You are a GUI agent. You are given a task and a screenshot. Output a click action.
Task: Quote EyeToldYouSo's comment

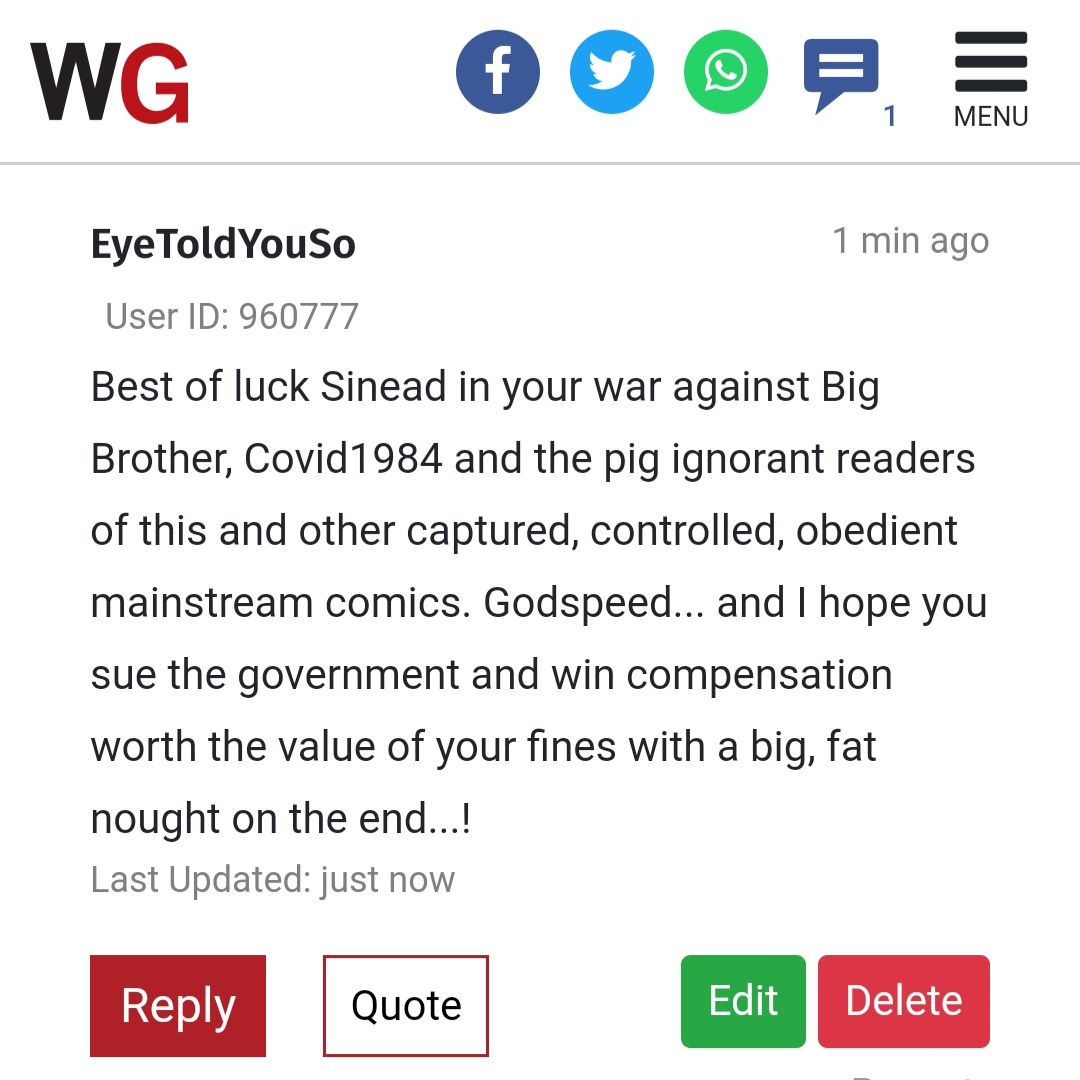pos(405,1005)
